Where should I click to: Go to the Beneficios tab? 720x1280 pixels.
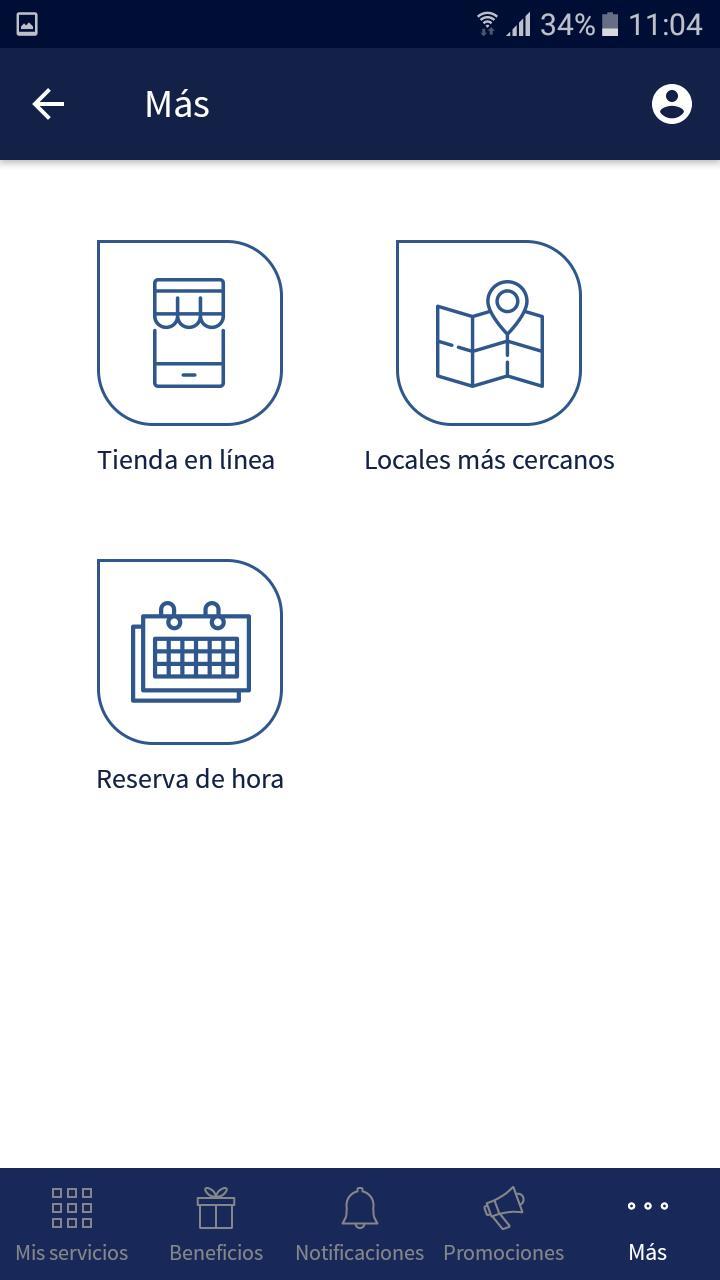pos(216,1224)
